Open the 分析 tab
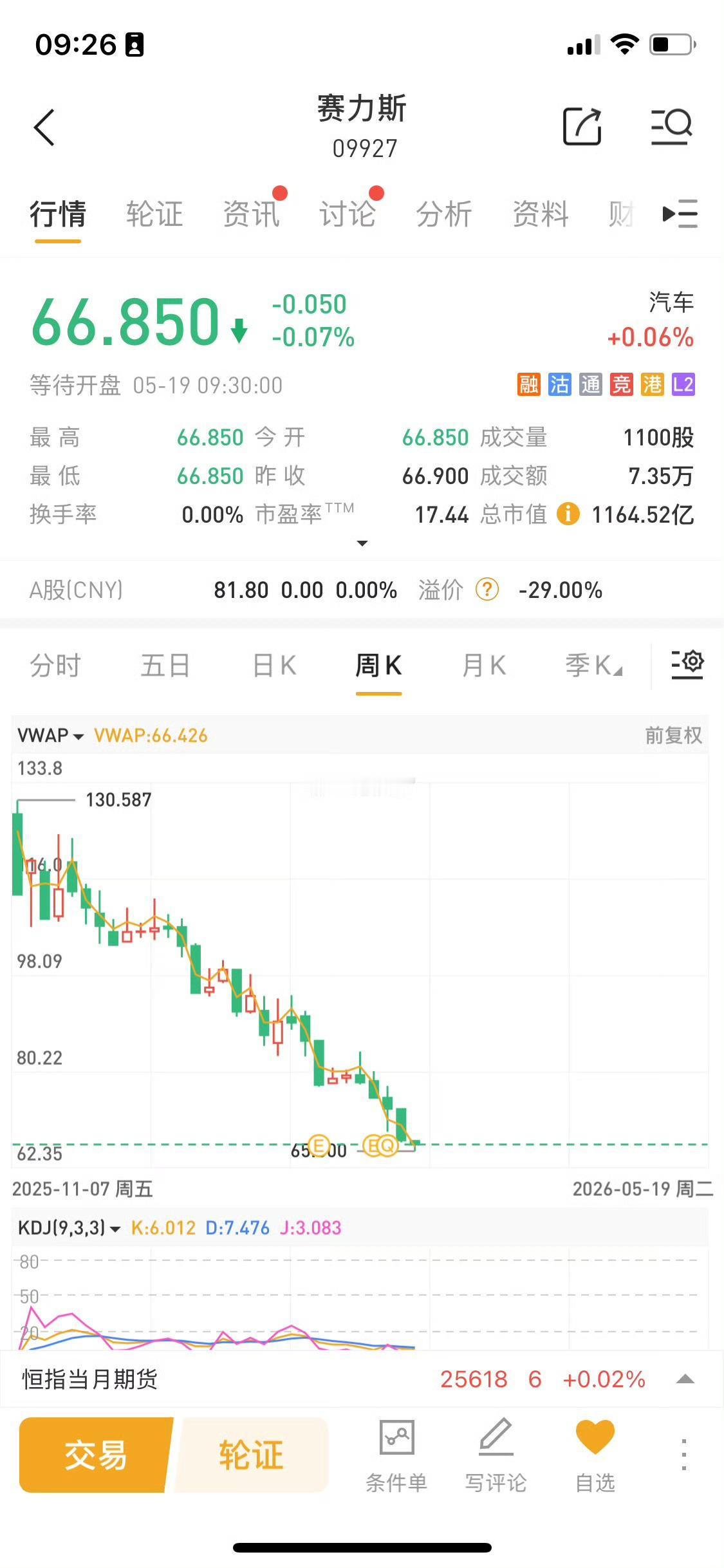Viewport: 724px width, 1568px height. (x=444, y=214)
